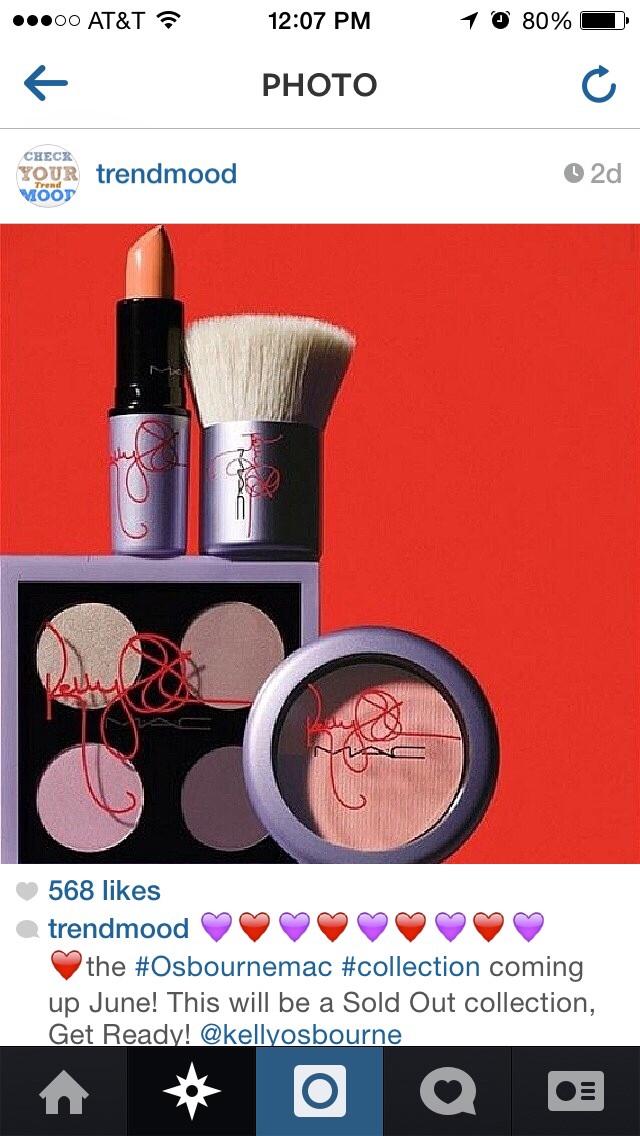
Task: Switch to the profile card tab
Action: (x=576, y=1091)
